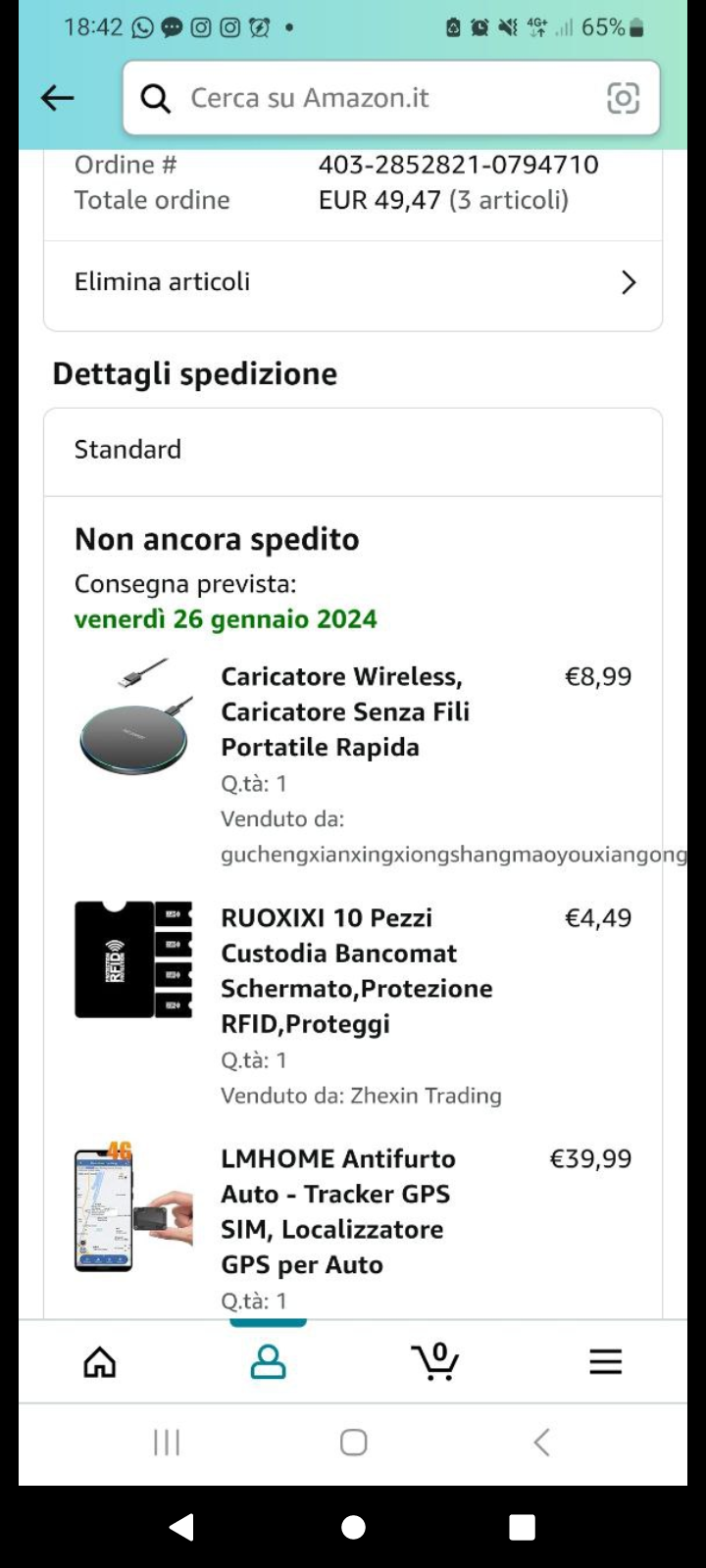
Task: View the RFID sleeves product image
Action: tap(133, 959)
